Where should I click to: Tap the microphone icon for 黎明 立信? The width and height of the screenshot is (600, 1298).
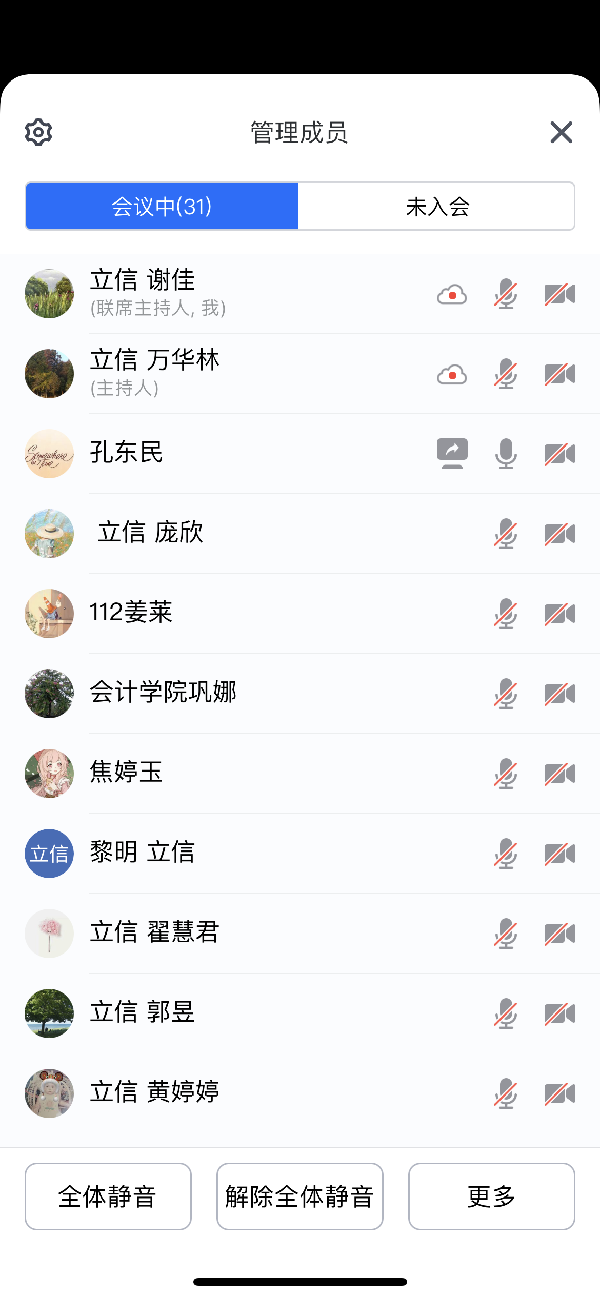[506, 853]
